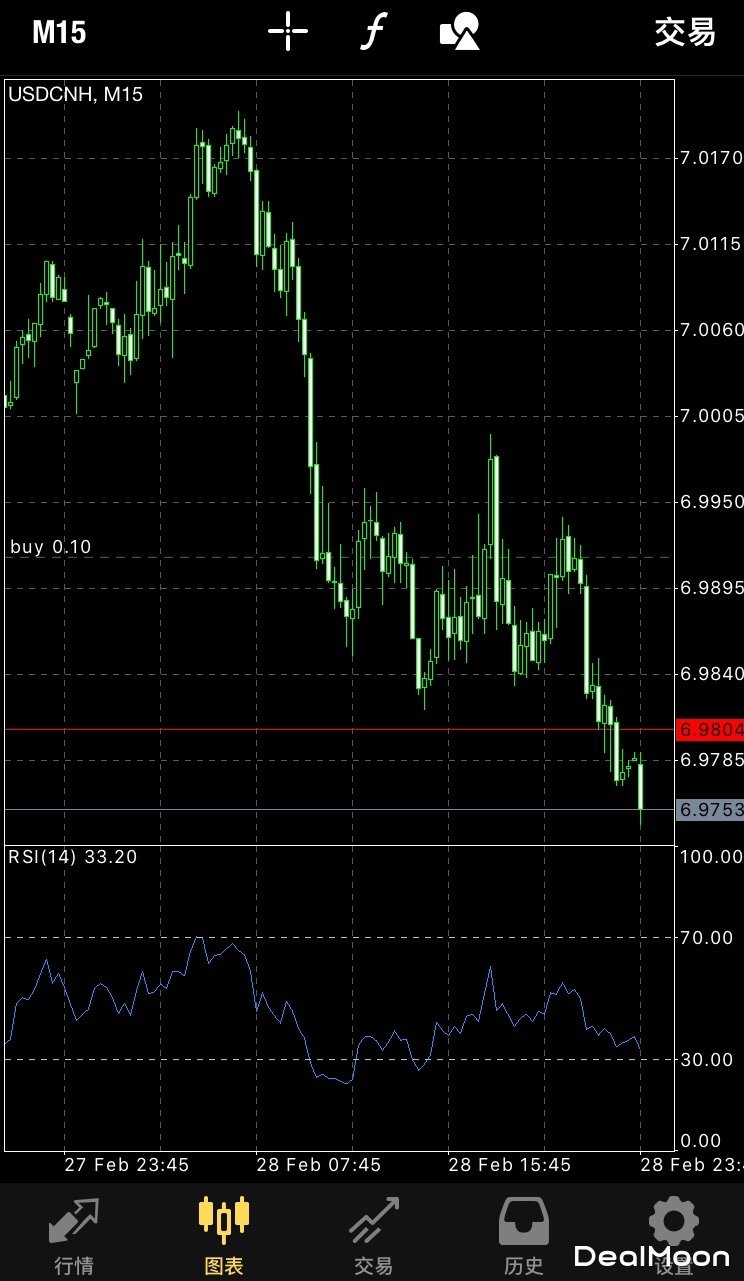Open the indicators list
This screenshot has width=744, height=1281.
tap(372, 33)
